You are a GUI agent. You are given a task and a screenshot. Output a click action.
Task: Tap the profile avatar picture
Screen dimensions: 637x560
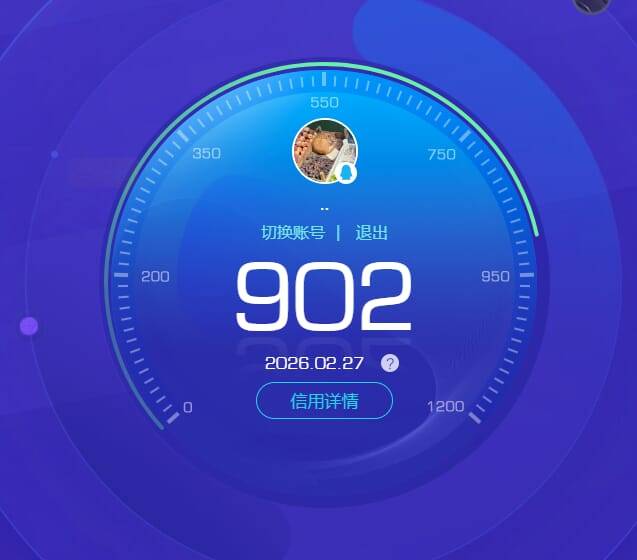click(324, 151)
